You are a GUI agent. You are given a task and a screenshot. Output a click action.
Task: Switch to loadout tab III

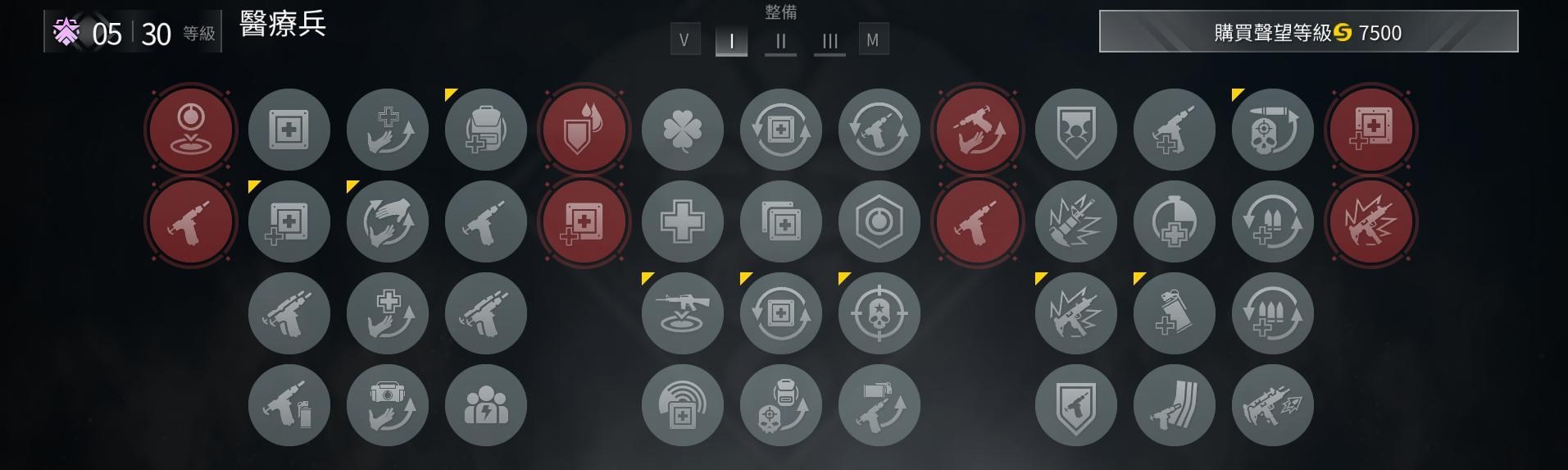tap(829, 40)
